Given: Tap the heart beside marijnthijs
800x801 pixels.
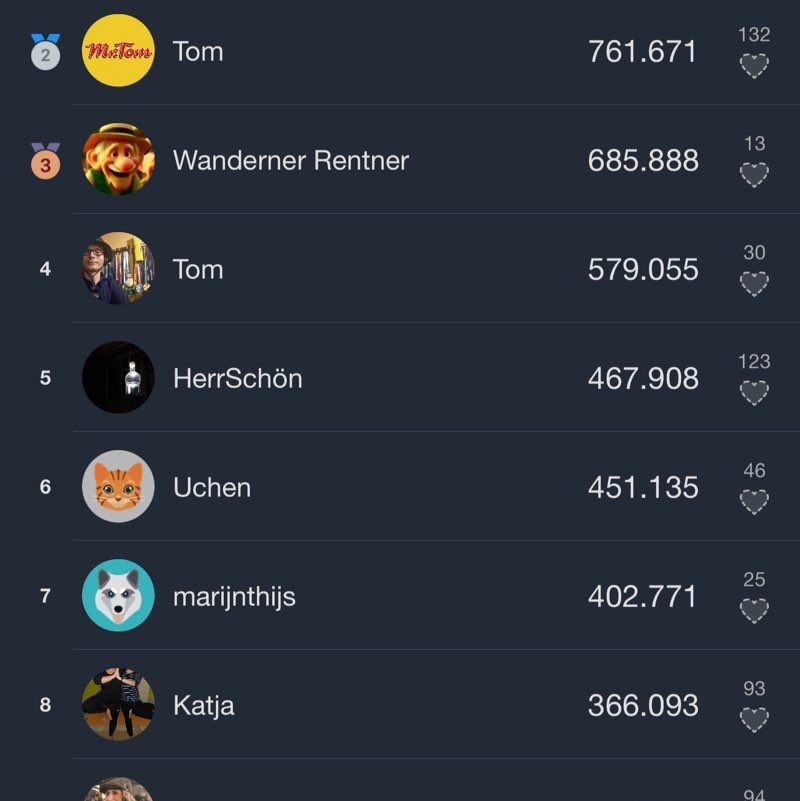Looking at the screenshot, I should pyautogui.click(x=756, y=610).
